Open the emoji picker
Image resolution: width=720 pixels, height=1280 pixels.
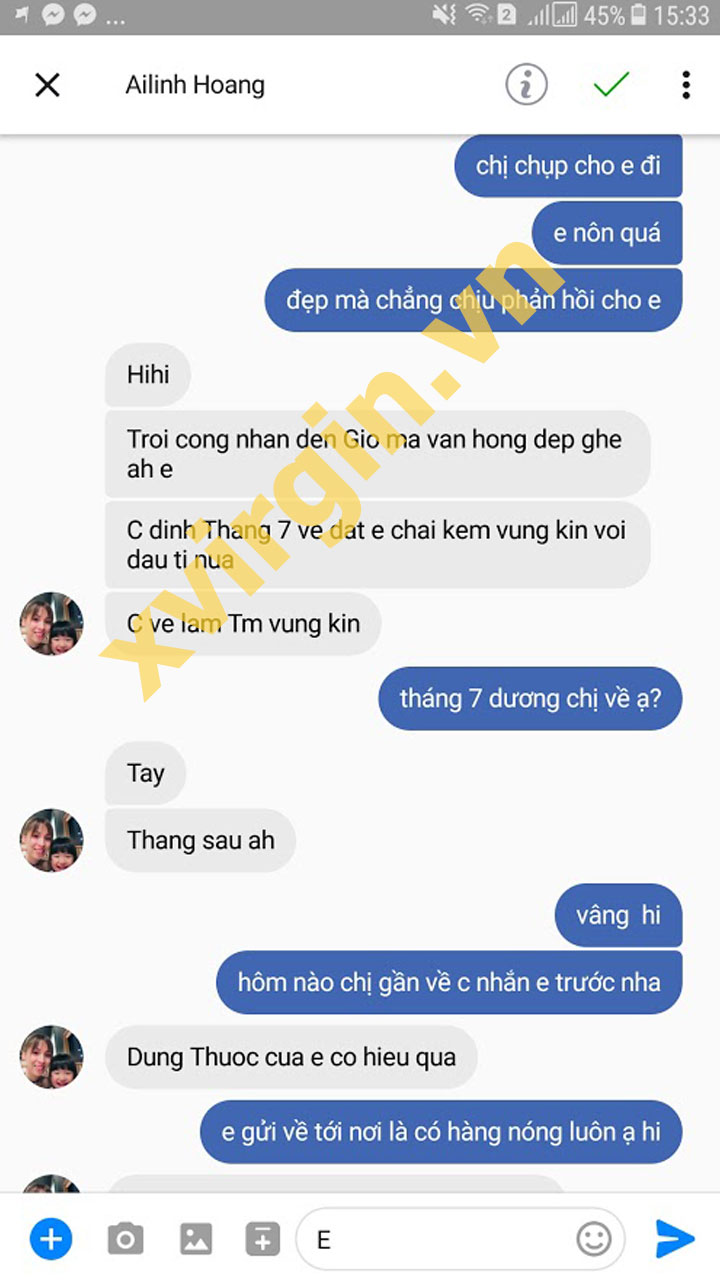click(594, 1240)
